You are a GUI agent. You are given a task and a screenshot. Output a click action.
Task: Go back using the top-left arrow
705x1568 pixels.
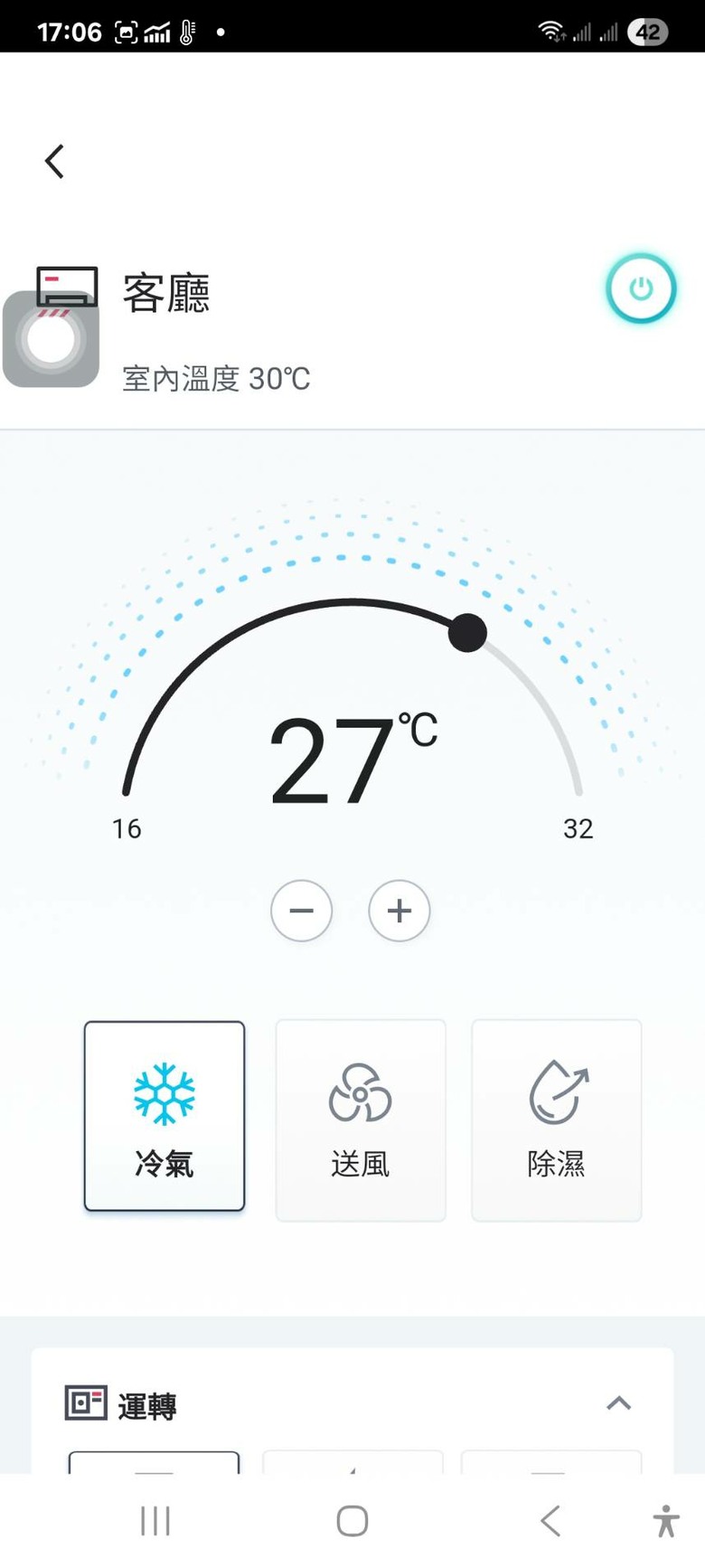click(54, 162)
